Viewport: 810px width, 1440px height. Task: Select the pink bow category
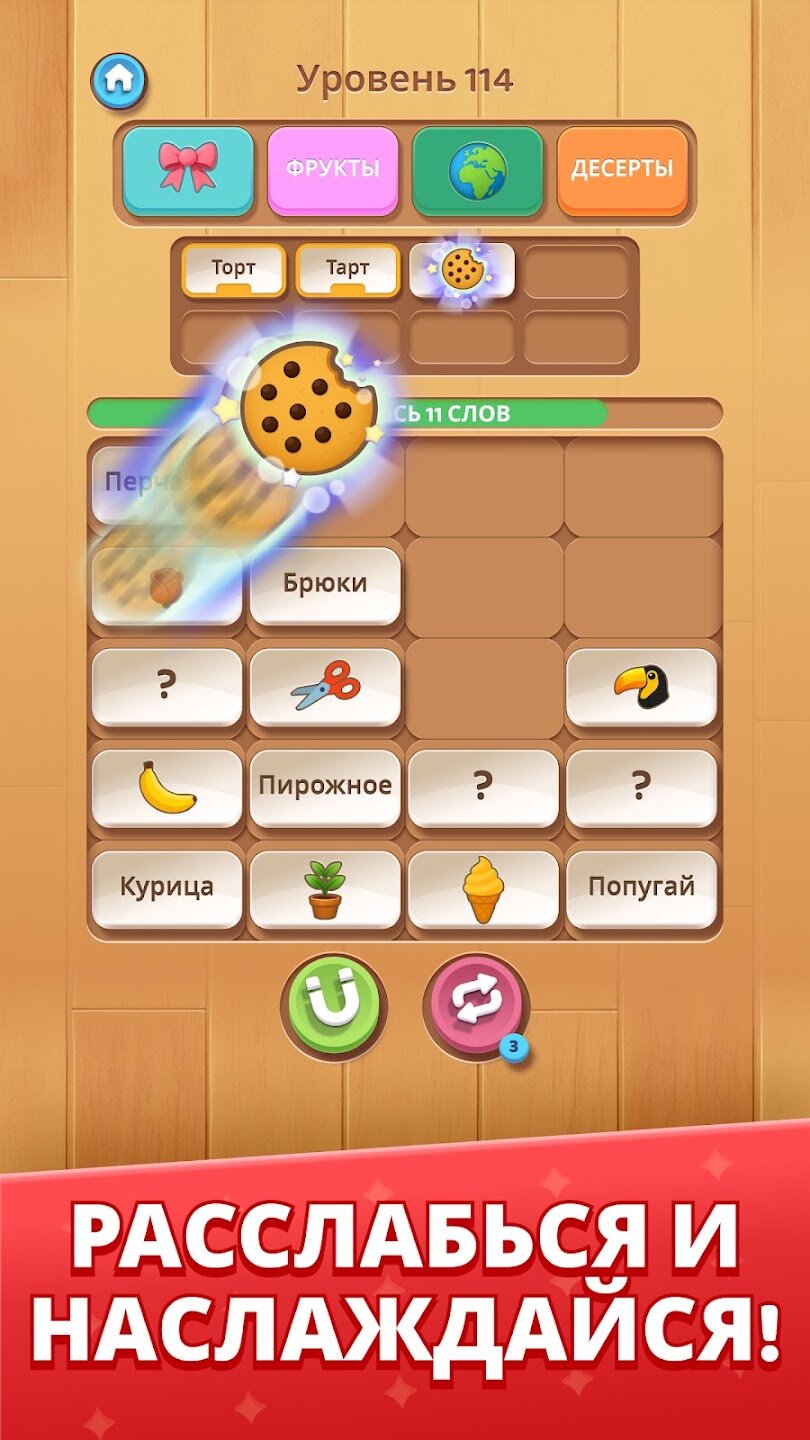(188, 168)
